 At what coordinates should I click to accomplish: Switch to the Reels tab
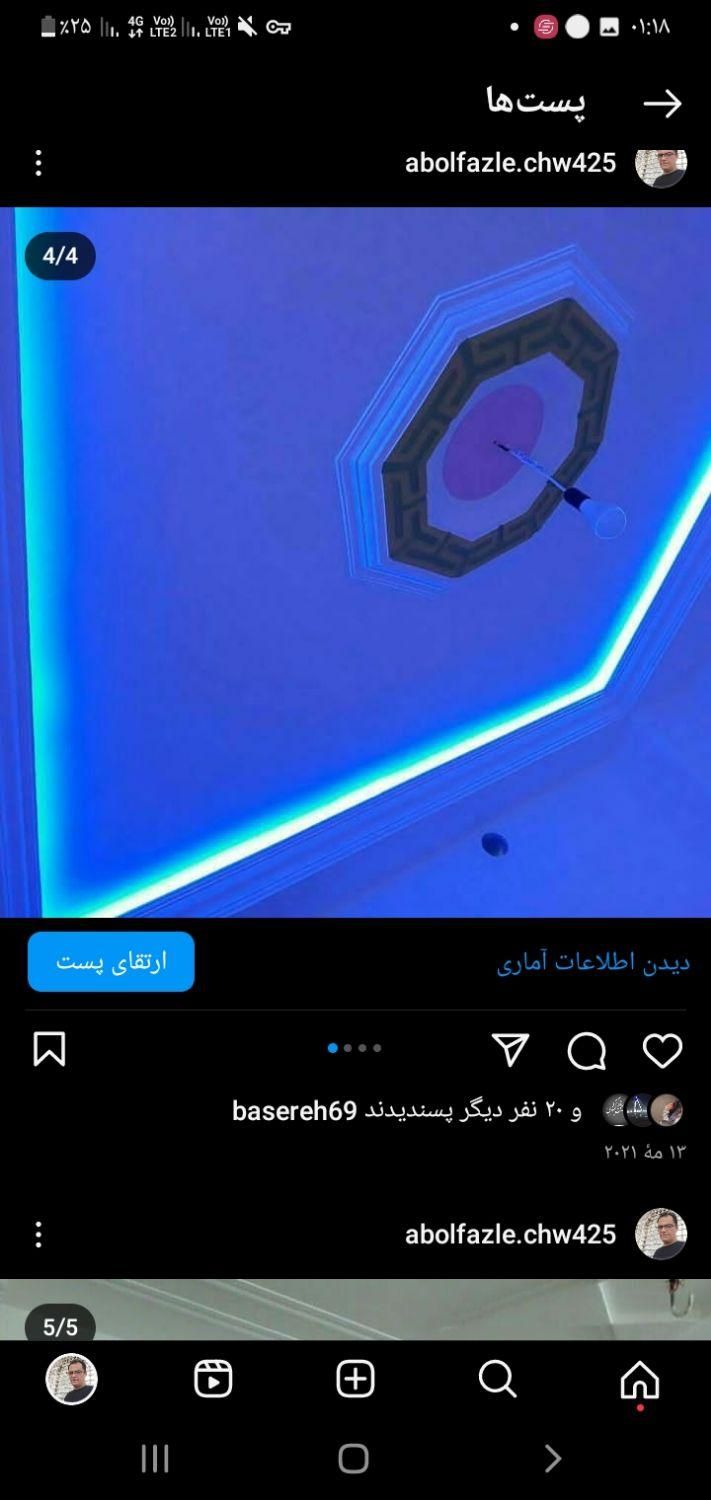point(213,1379)
